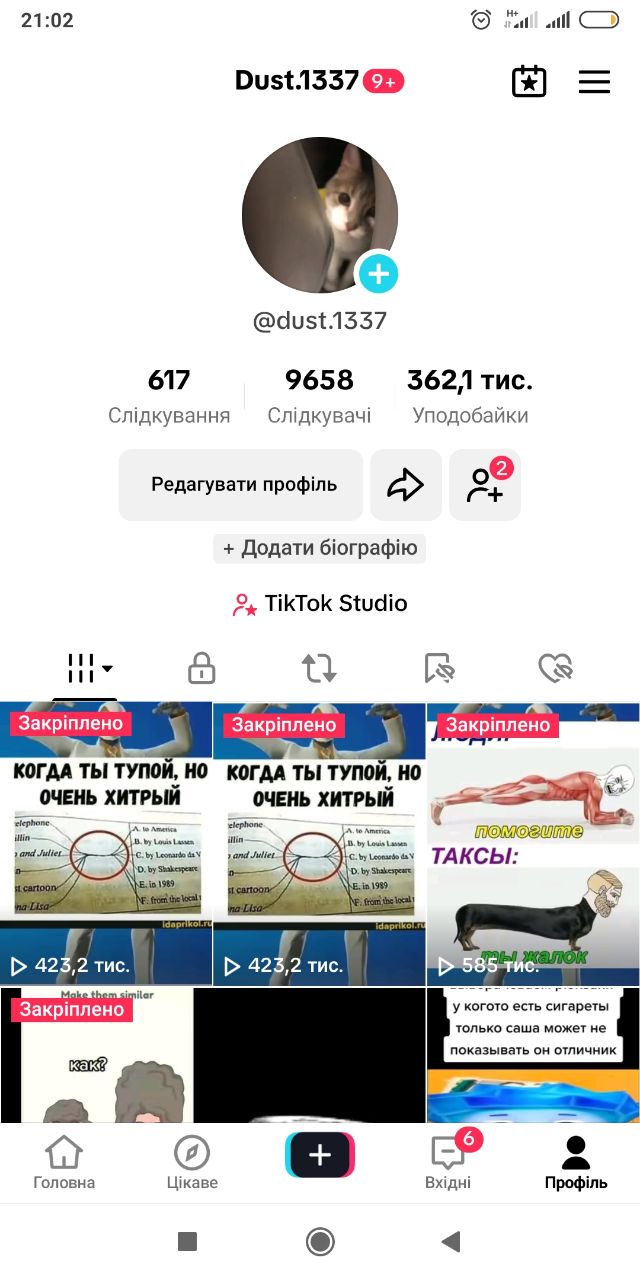Open the pinned taxa dog video
The width and height of the screenshot is (640, 1280).
pyautogui.click(x=533, y=845)
